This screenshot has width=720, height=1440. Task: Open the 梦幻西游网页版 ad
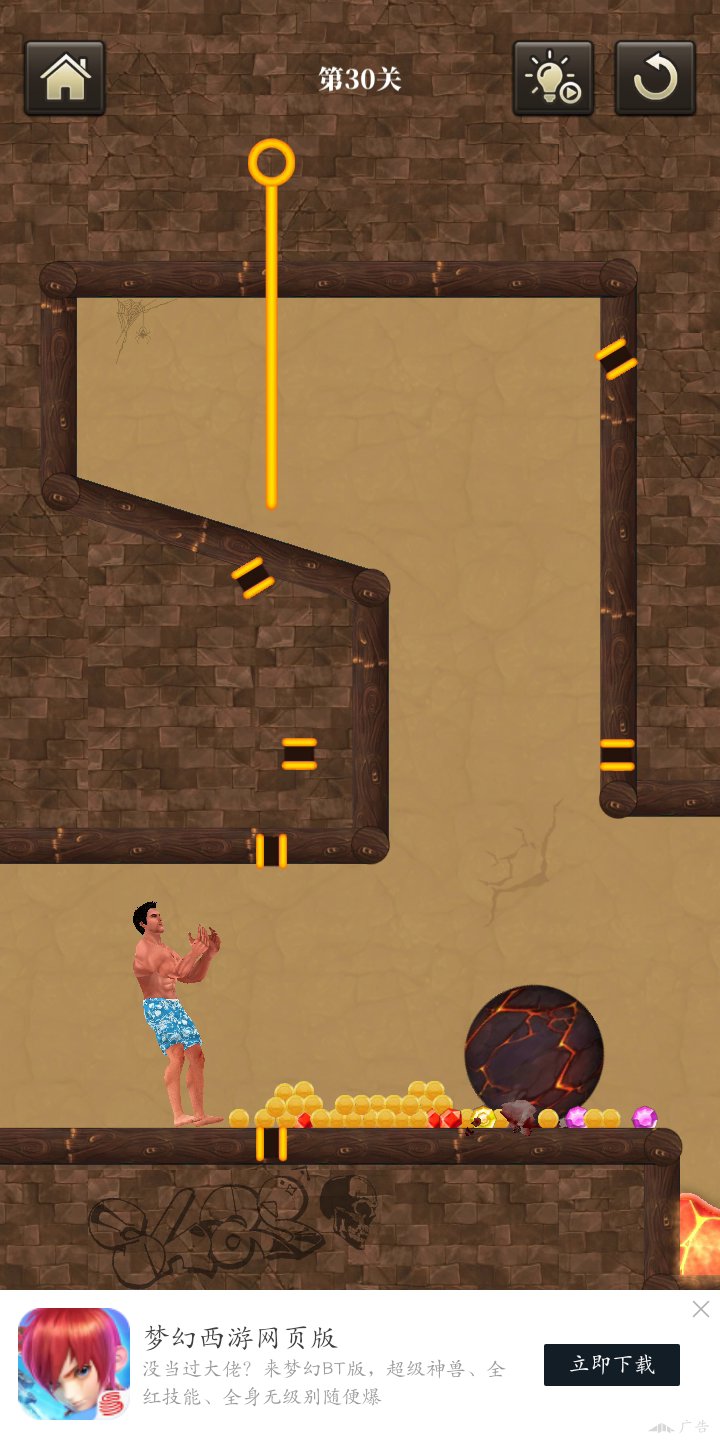pos(240,1338)
